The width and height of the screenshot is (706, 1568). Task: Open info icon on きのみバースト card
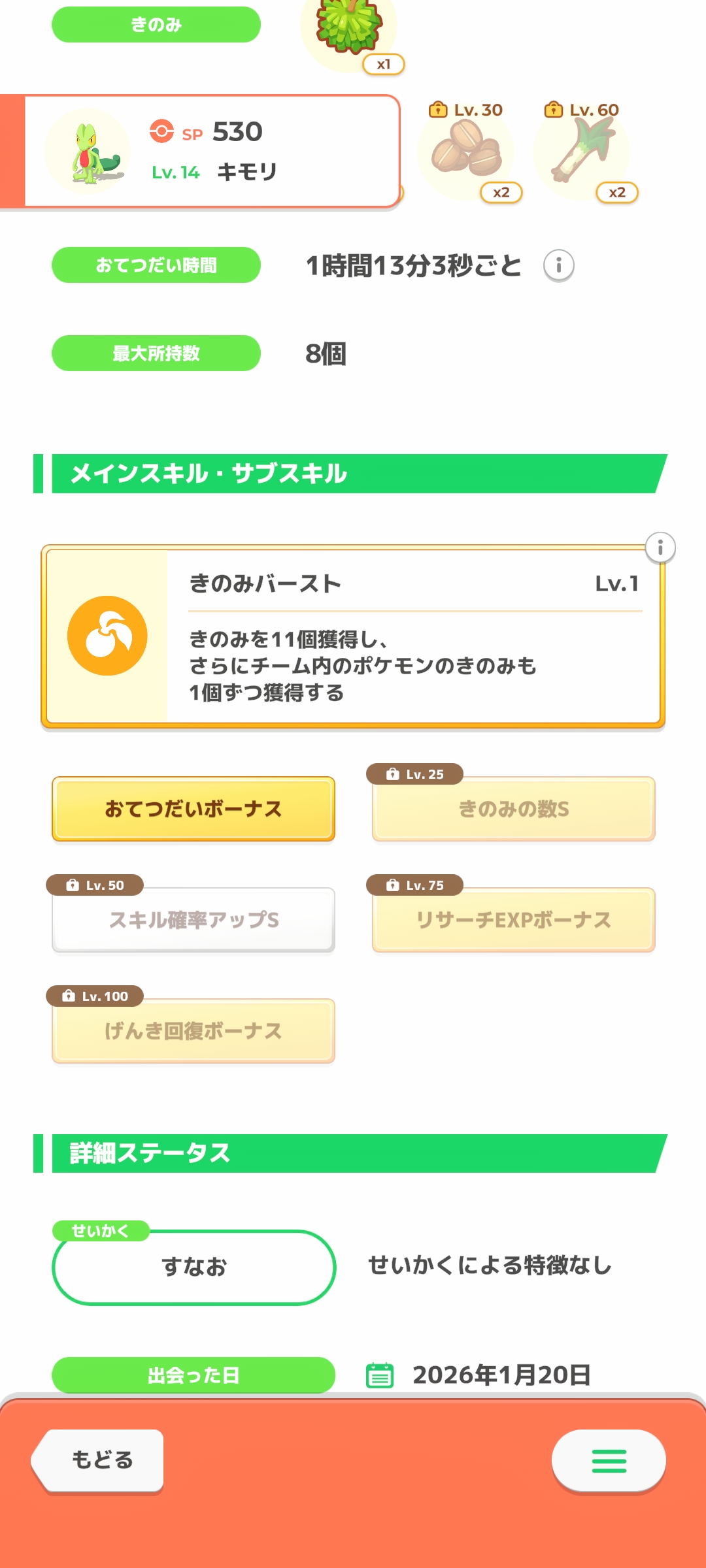(x=660, y=547)
